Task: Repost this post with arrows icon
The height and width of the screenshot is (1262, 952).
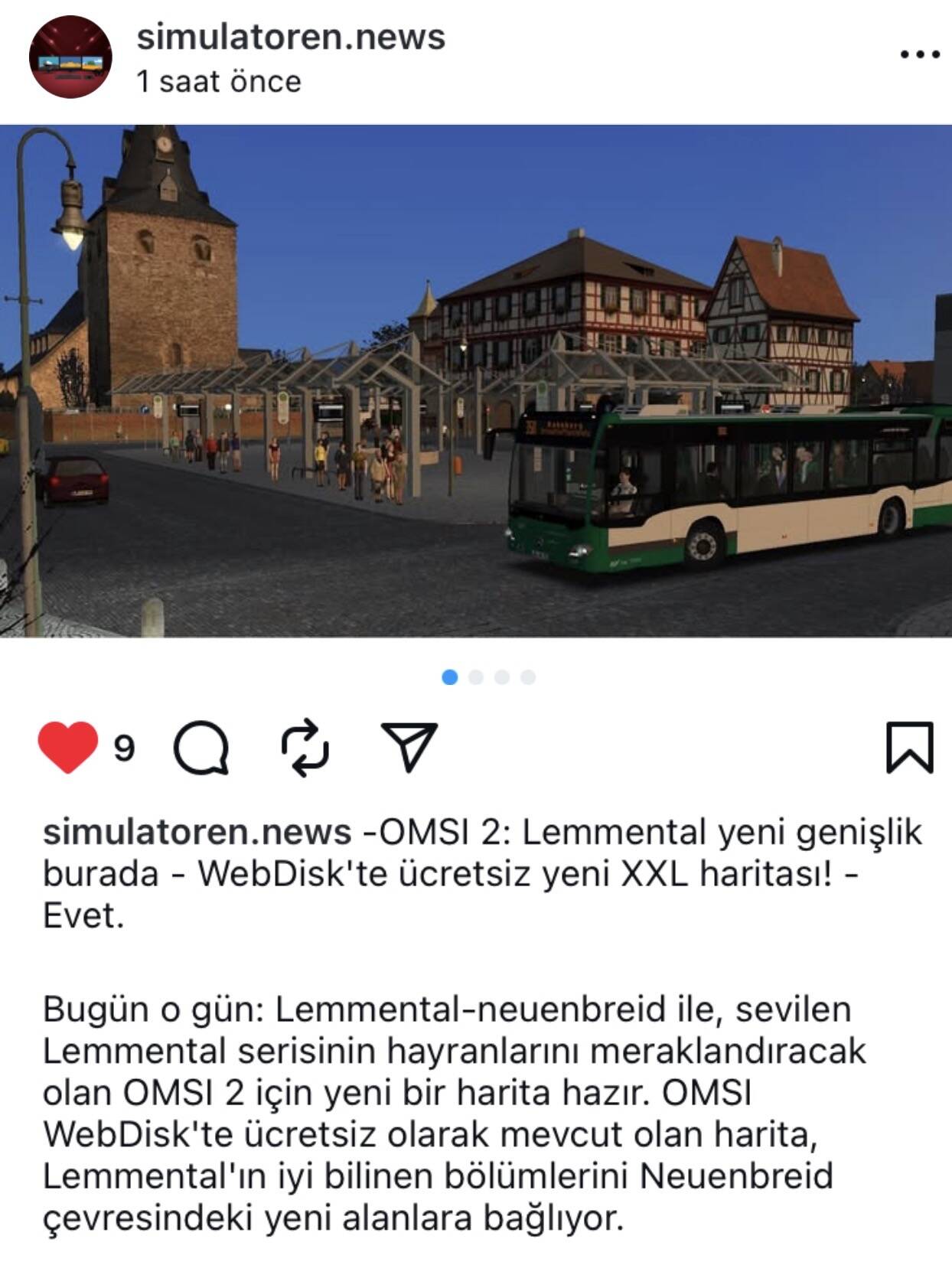Action: 305,748
